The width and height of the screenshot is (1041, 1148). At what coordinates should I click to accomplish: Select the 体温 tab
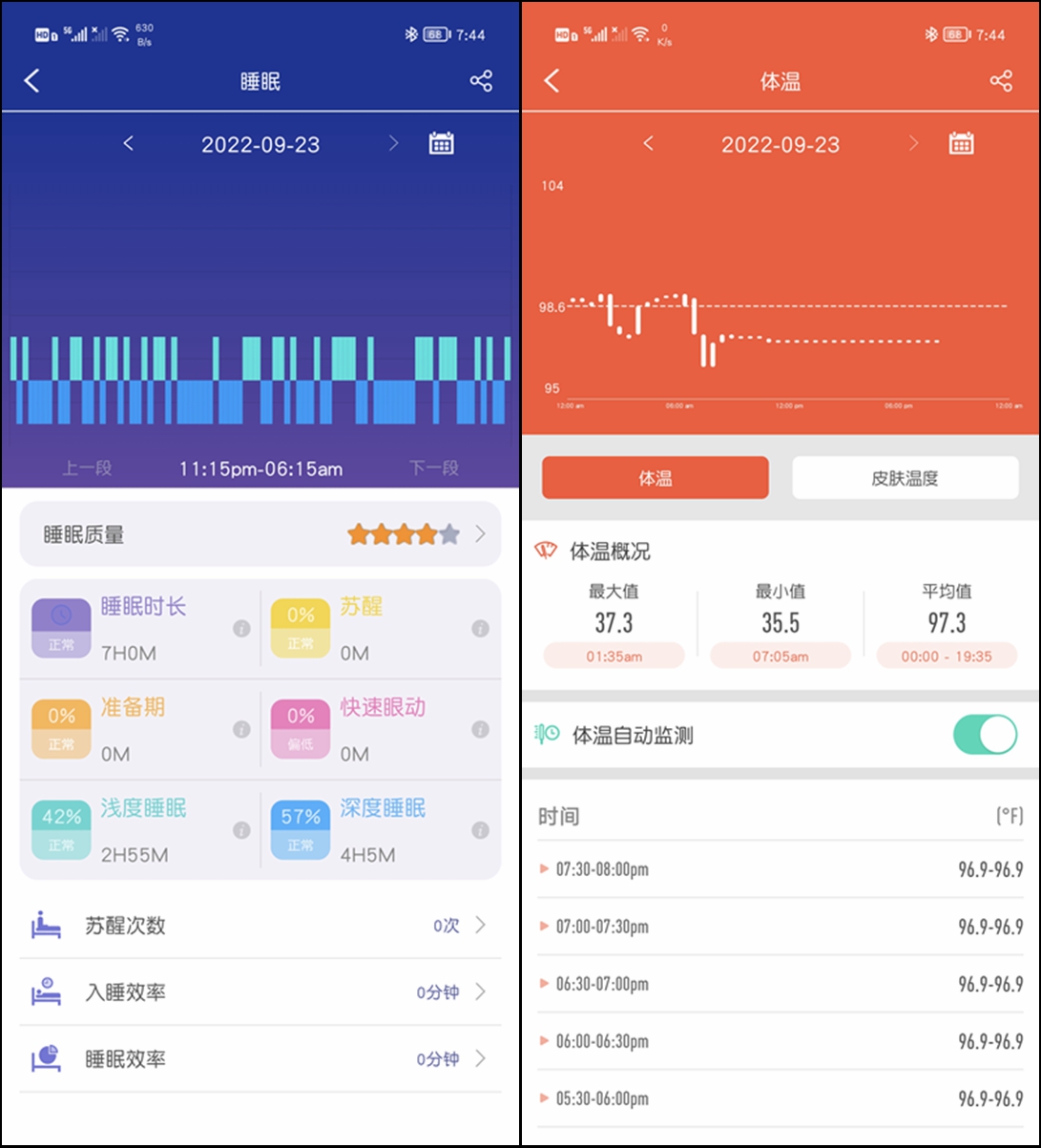655,477
